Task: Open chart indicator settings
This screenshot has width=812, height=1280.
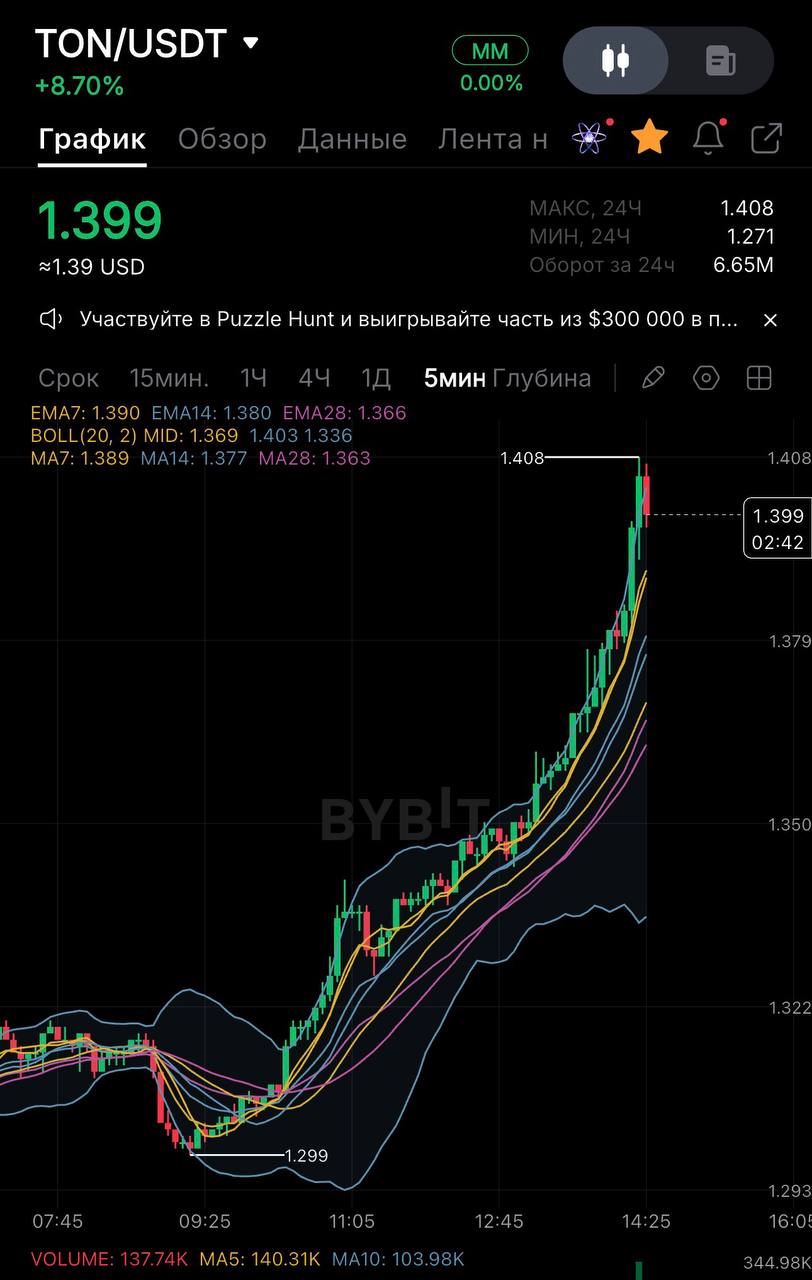Action: pos(706,378)
